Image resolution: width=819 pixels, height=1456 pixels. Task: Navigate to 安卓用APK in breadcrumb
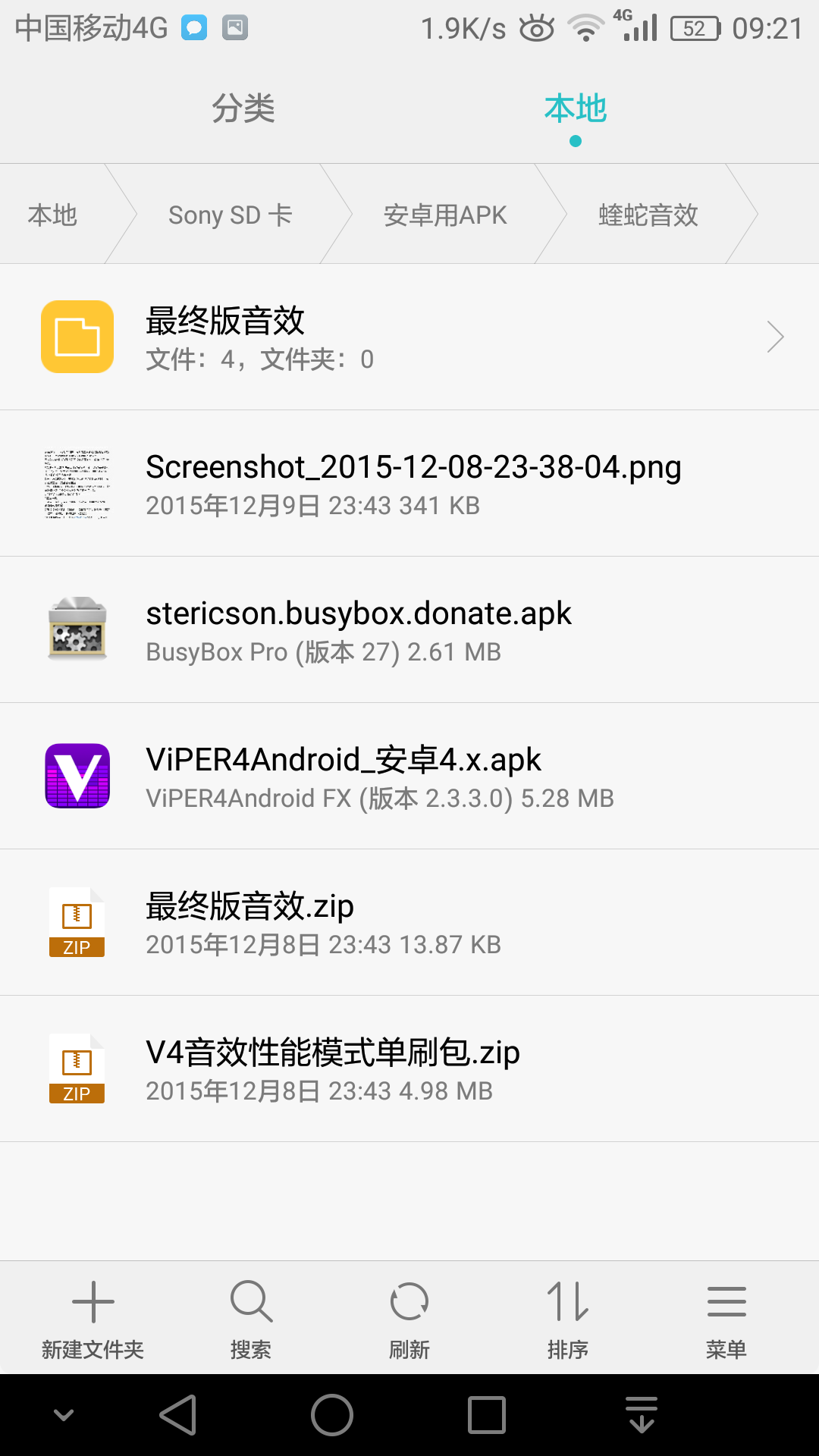pos(444,214)
